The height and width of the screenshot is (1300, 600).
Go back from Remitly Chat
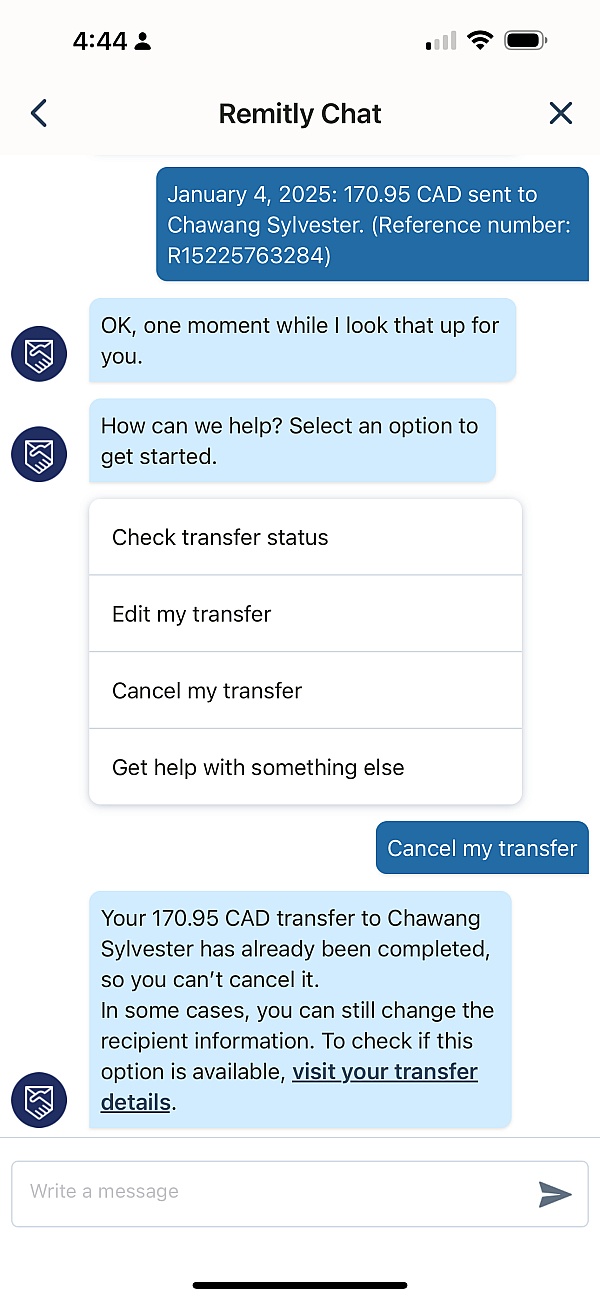39,113
